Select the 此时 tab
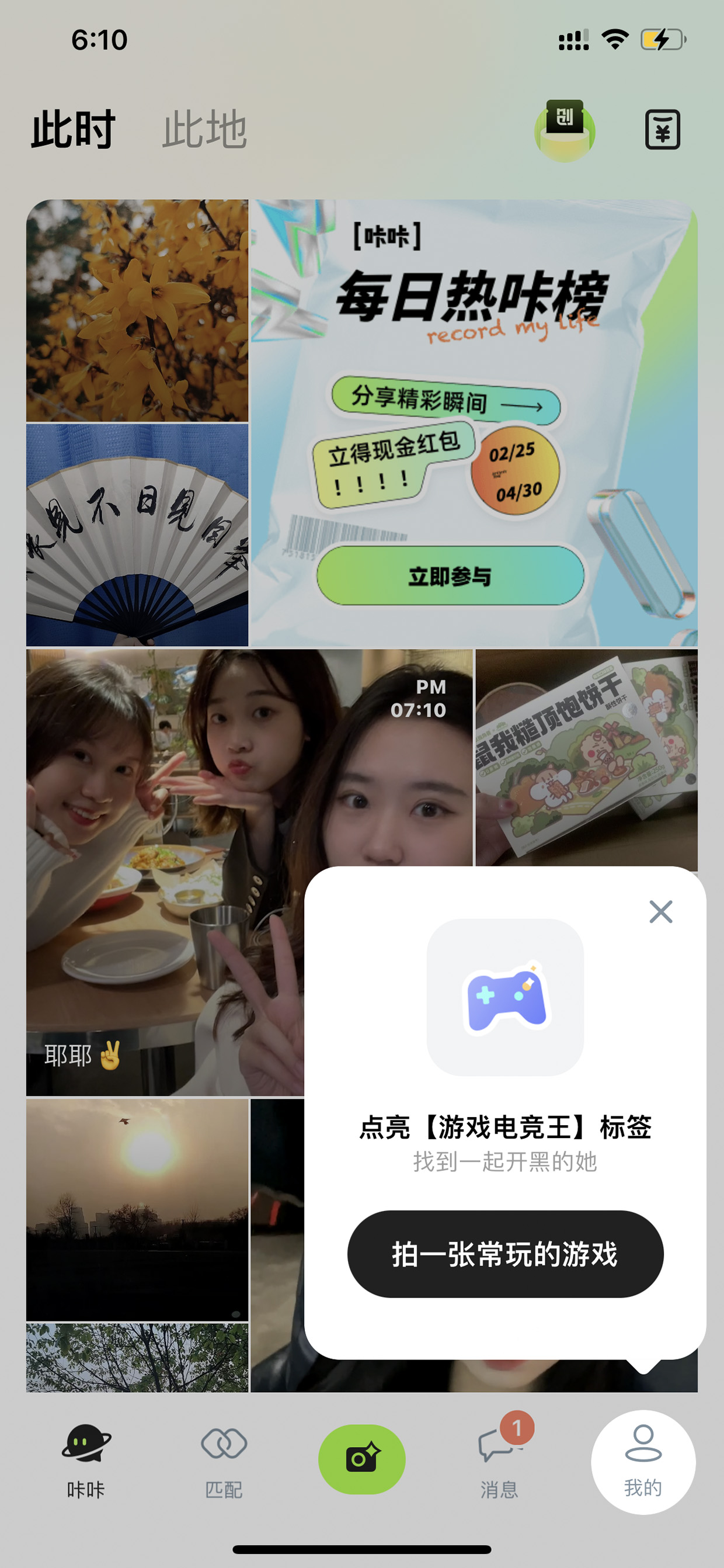The height and width of the screenshot is (1568, 724). [74, 130]
